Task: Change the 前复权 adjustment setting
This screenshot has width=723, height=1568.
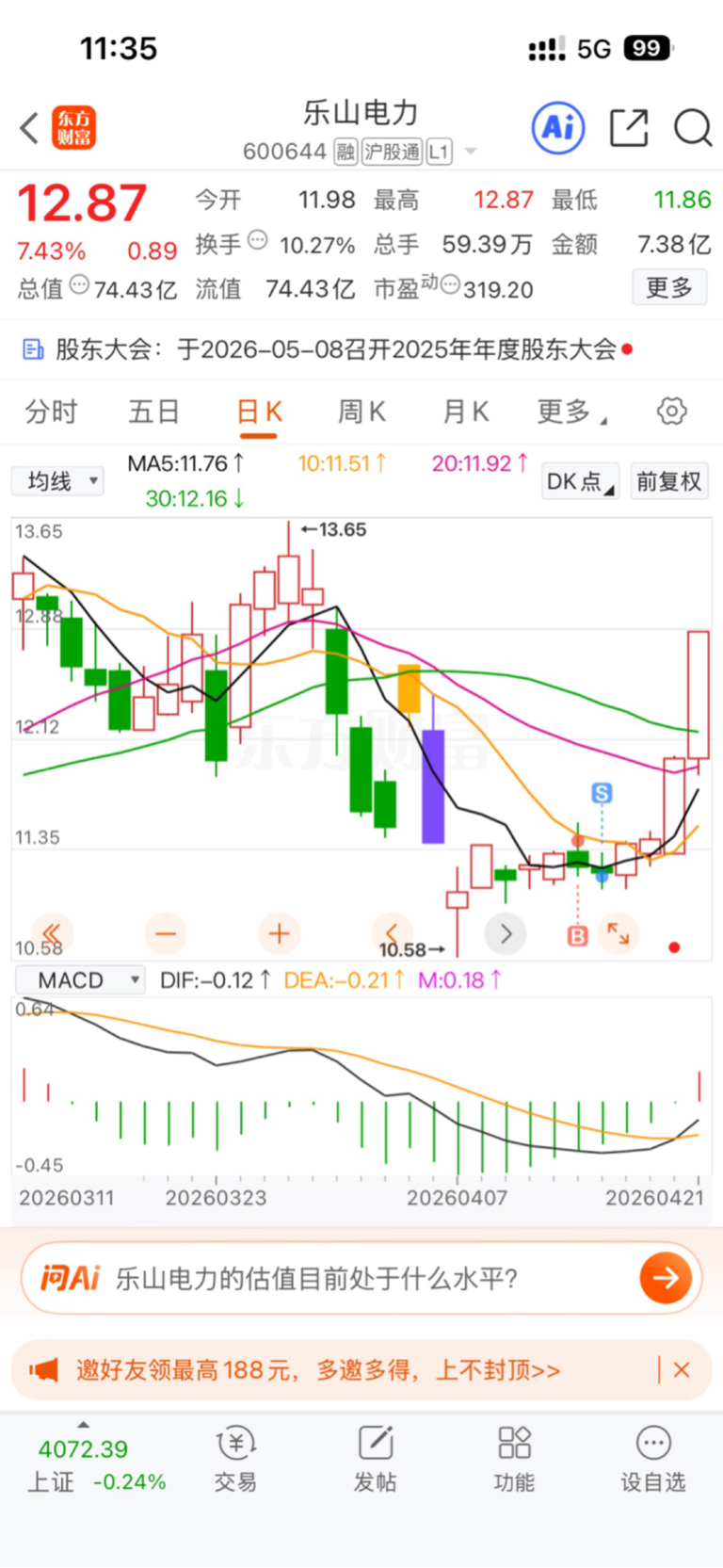Action: click(669, 481)
